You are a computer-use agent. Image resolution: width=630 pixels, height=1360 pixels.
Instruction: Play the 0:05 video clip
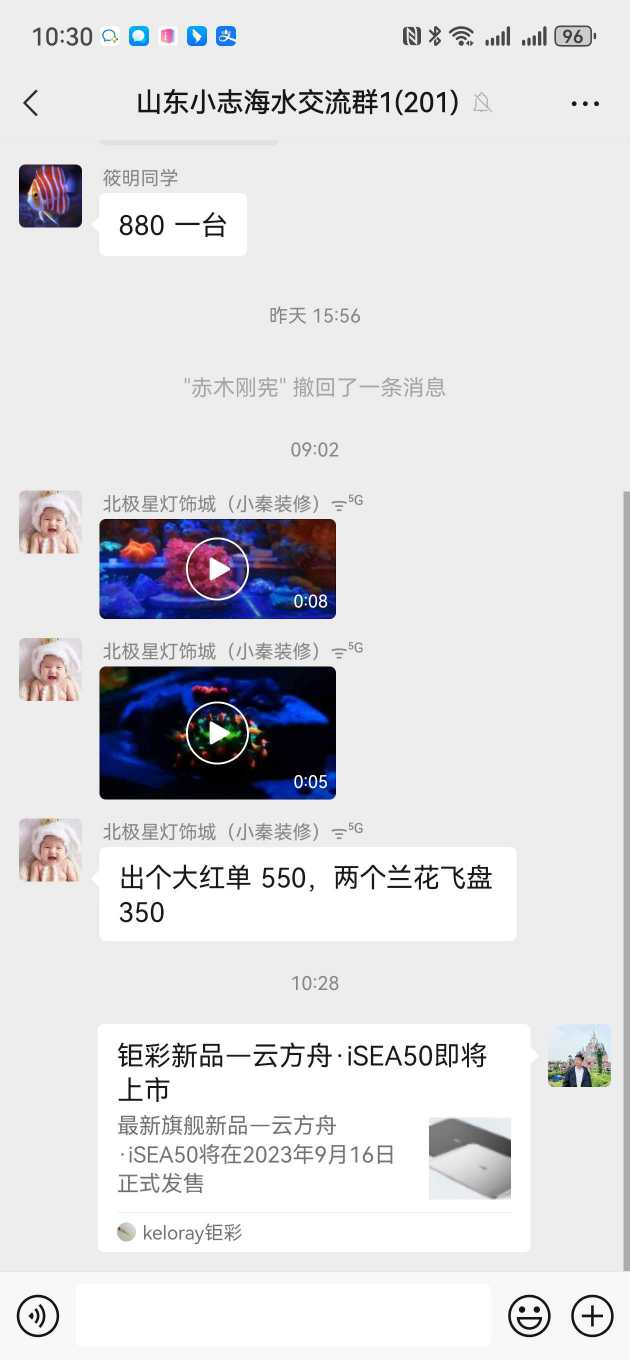pos(217,733)
